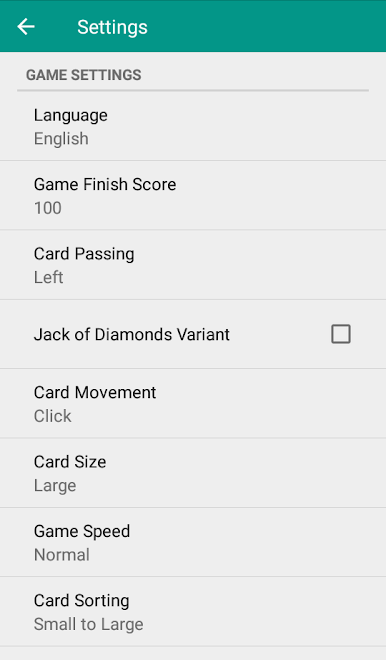Open Card Passing options
386x660 pixels.
coord(193,265)
